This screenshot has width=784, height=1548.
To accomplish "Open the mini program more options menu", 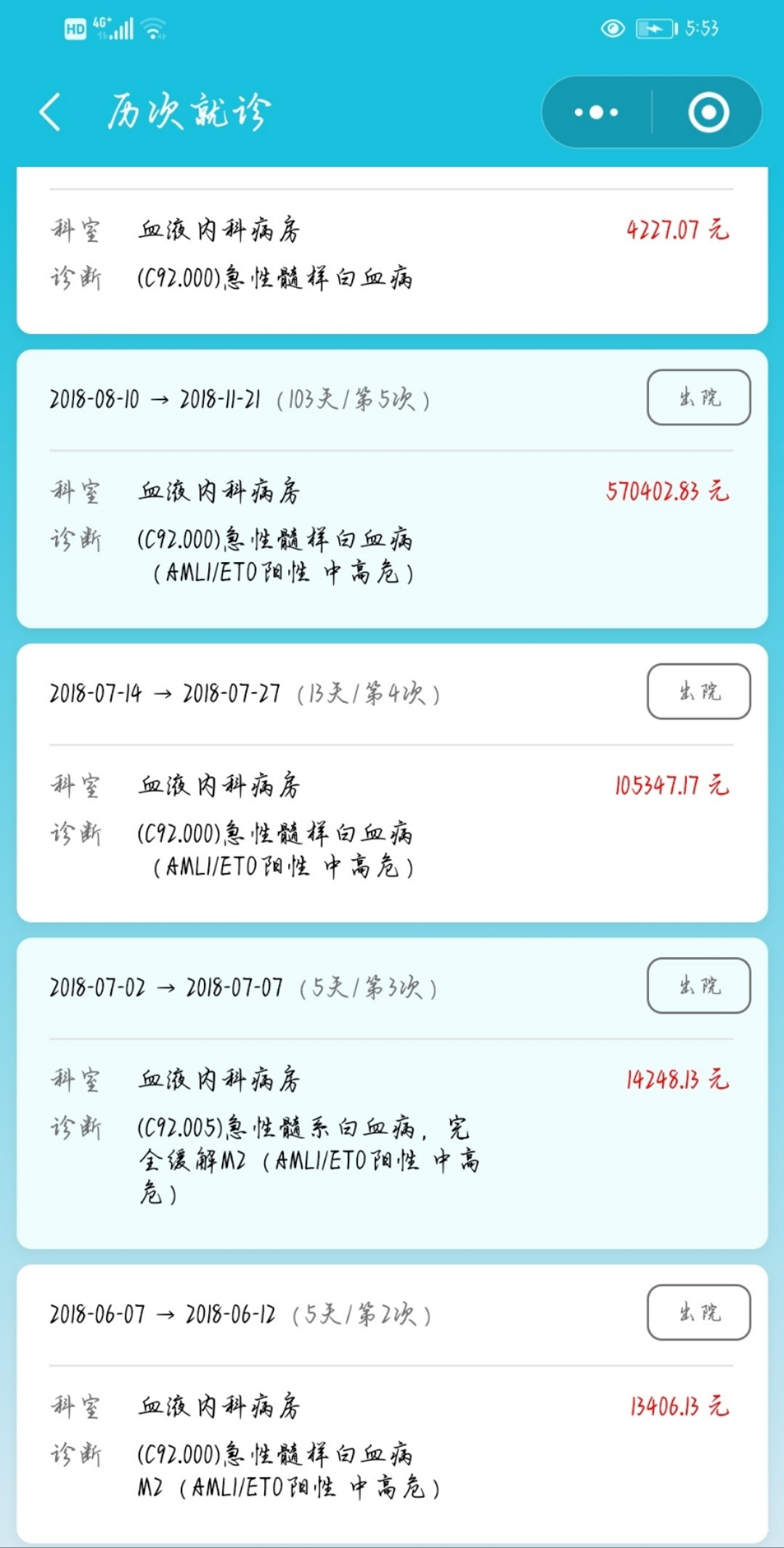I will pyautogui.click(x=597, y=113).
